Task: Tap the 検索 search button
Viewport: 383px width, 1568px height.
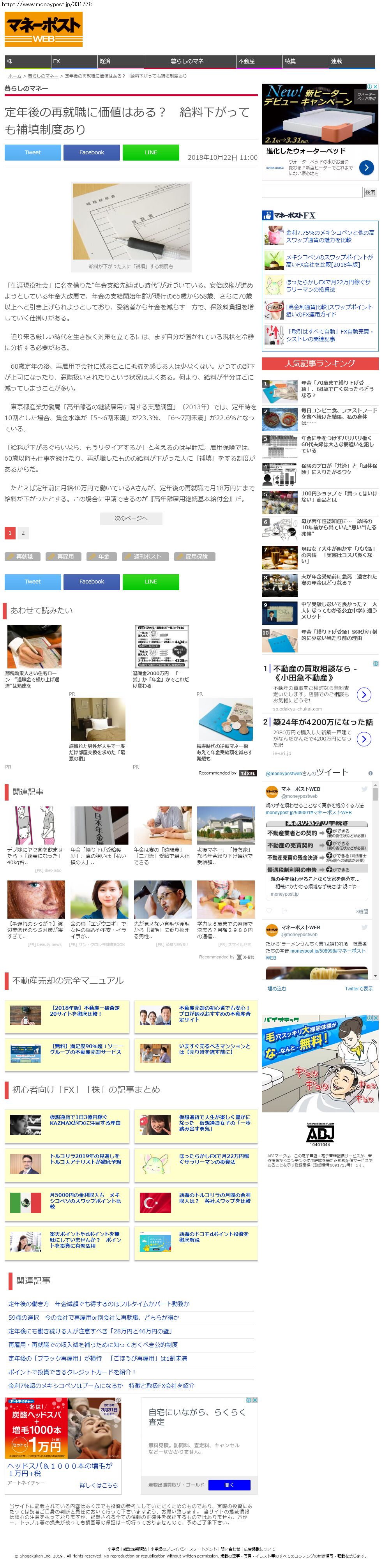Action: click(370, 193)
